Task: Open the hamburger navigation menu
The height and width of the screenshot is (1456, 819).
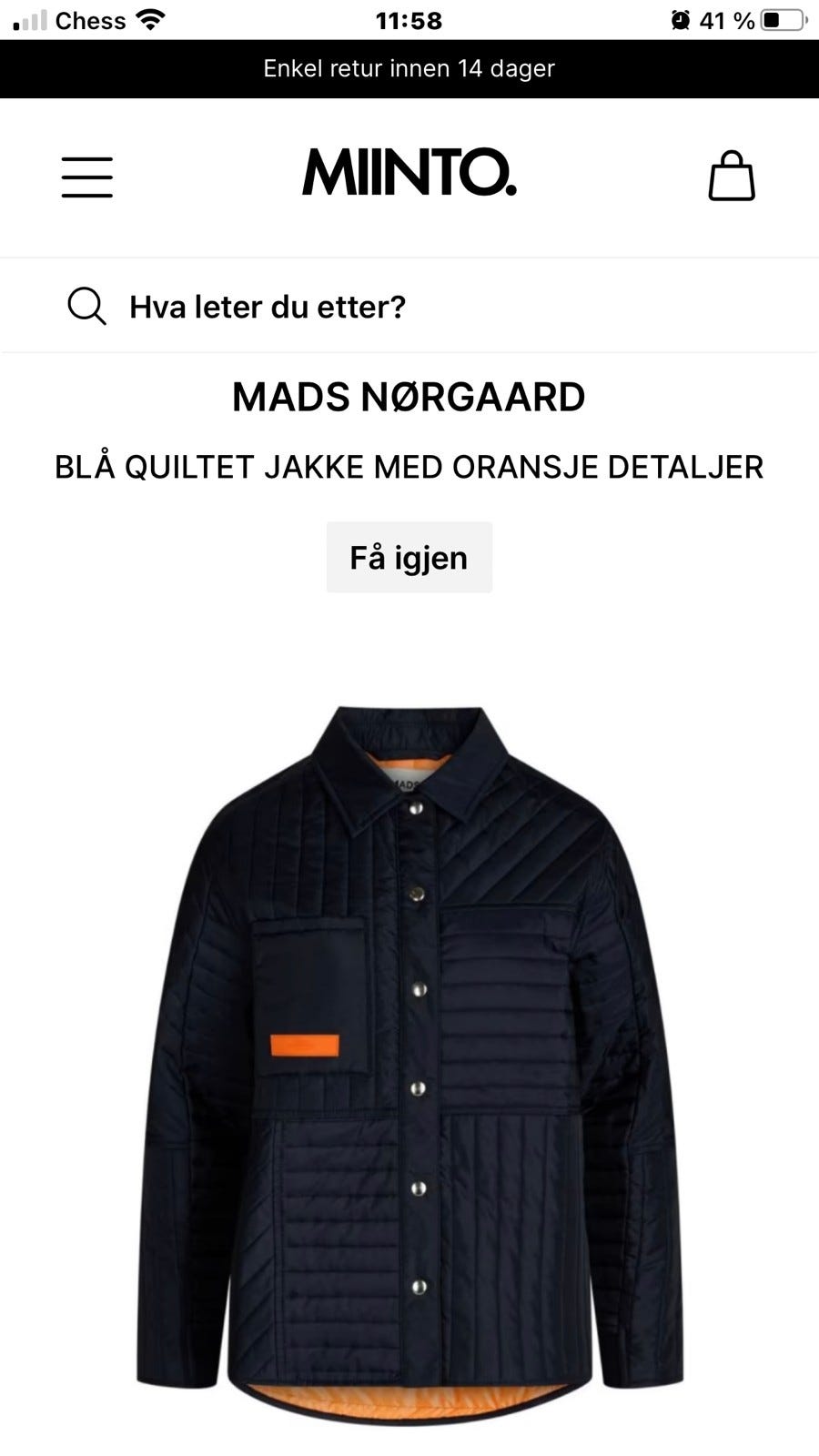Action: pyautogui.click(x=86, y=177)
